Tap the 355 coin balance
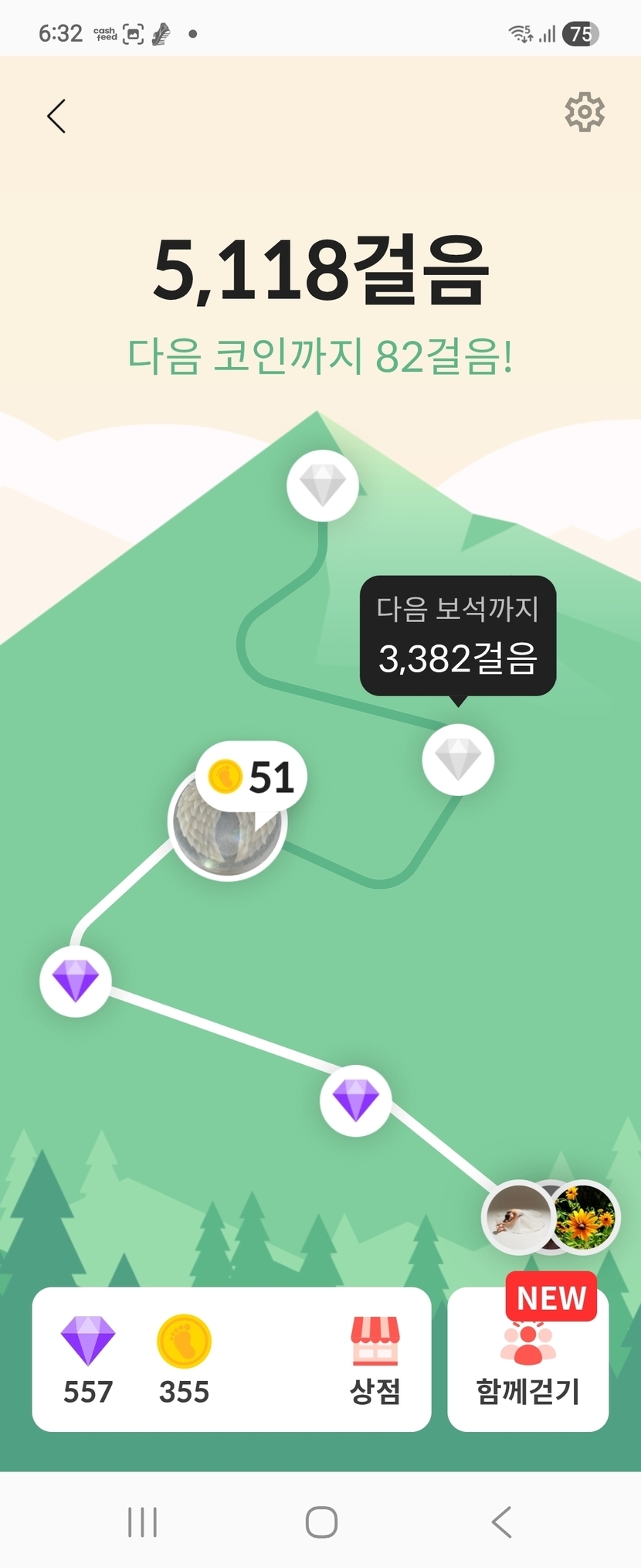The width and height of the screenshot is (641, 1568). point(184,1360)
